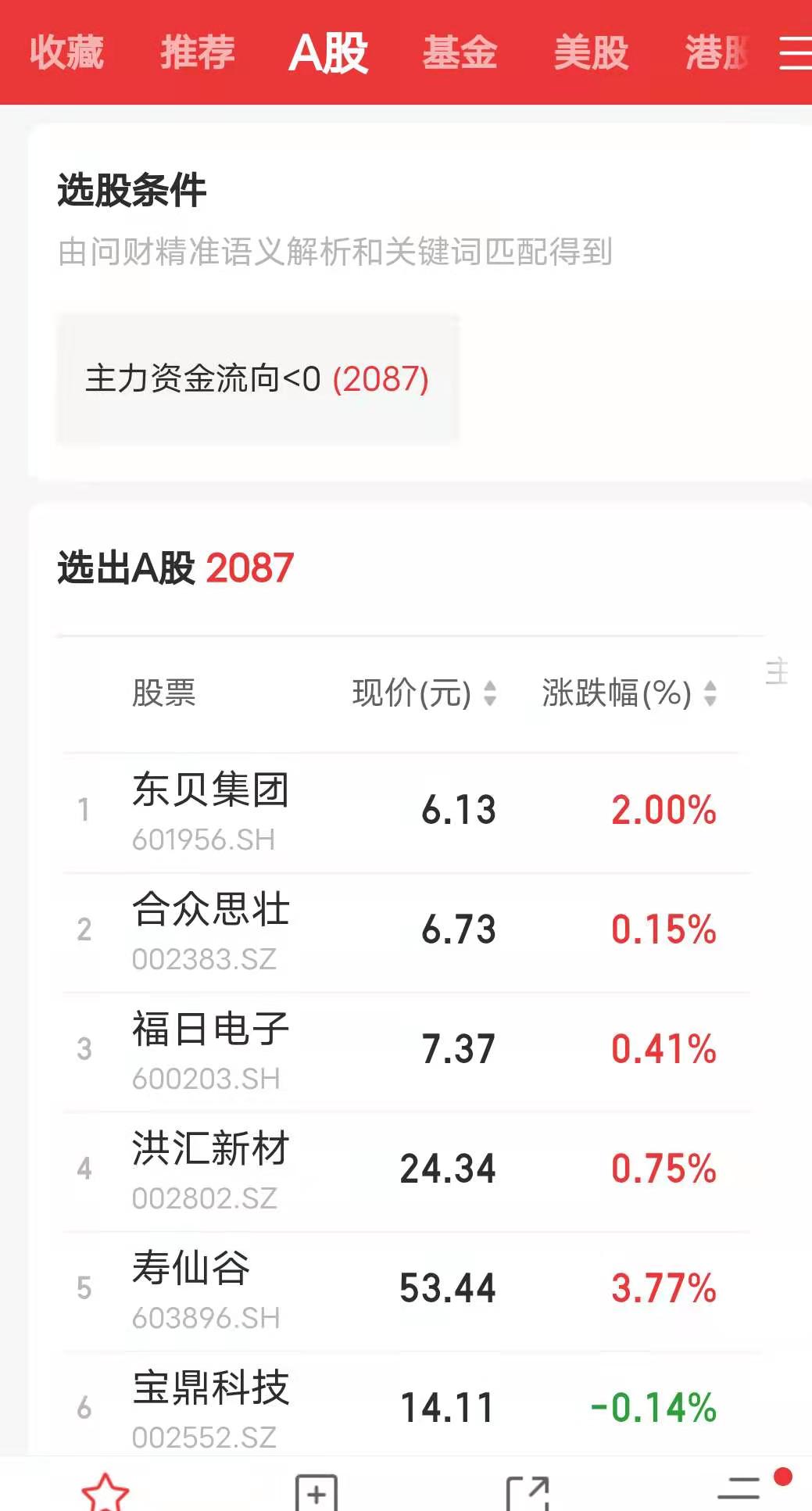Switch to the 推荐 tab
This screenshot has height=1511, width=812.
click(x=198, y=53)
